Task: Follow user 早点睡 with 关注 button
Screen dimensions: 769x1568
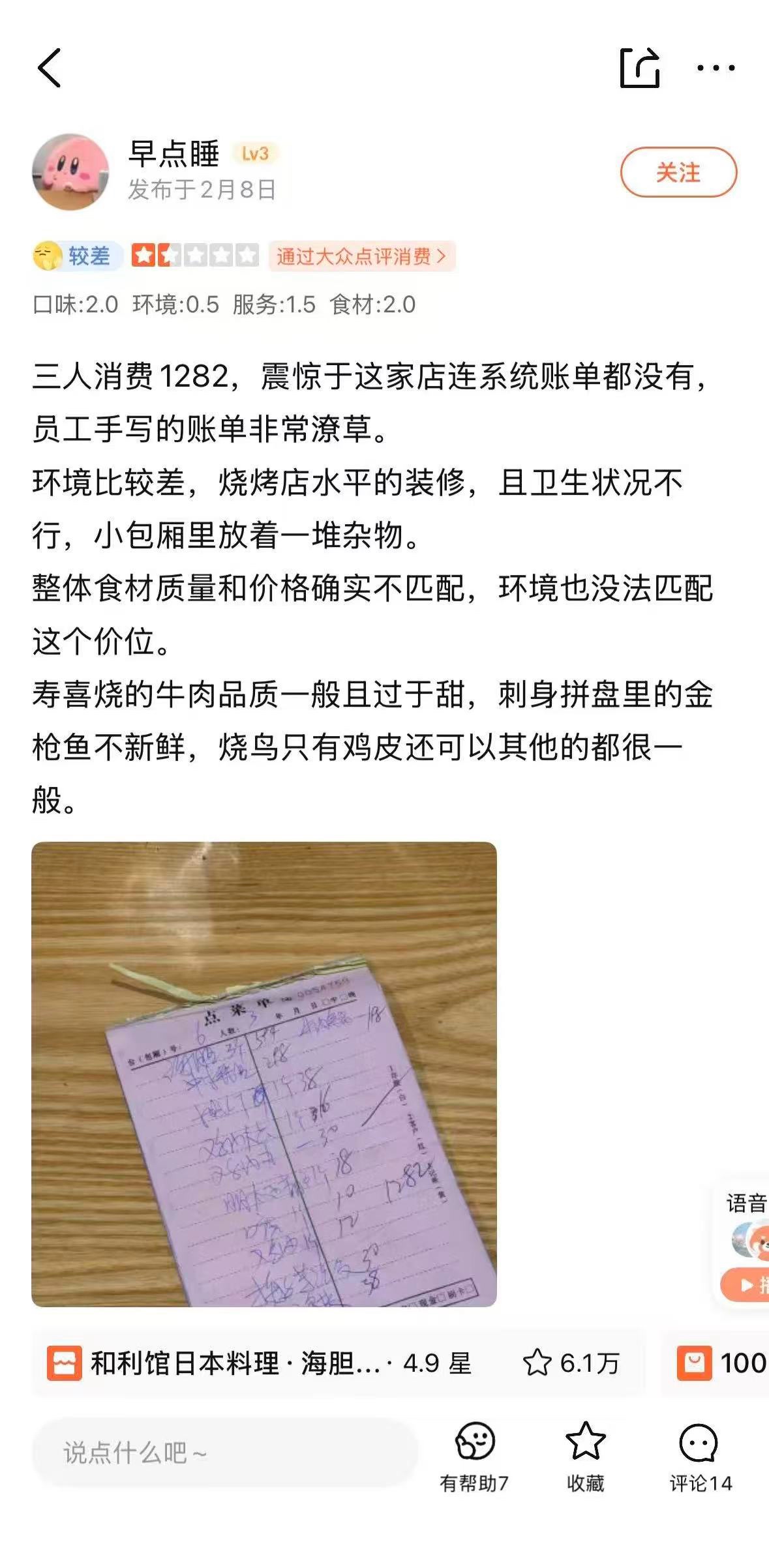Action: pyautogui.click(x=678, y=172)
